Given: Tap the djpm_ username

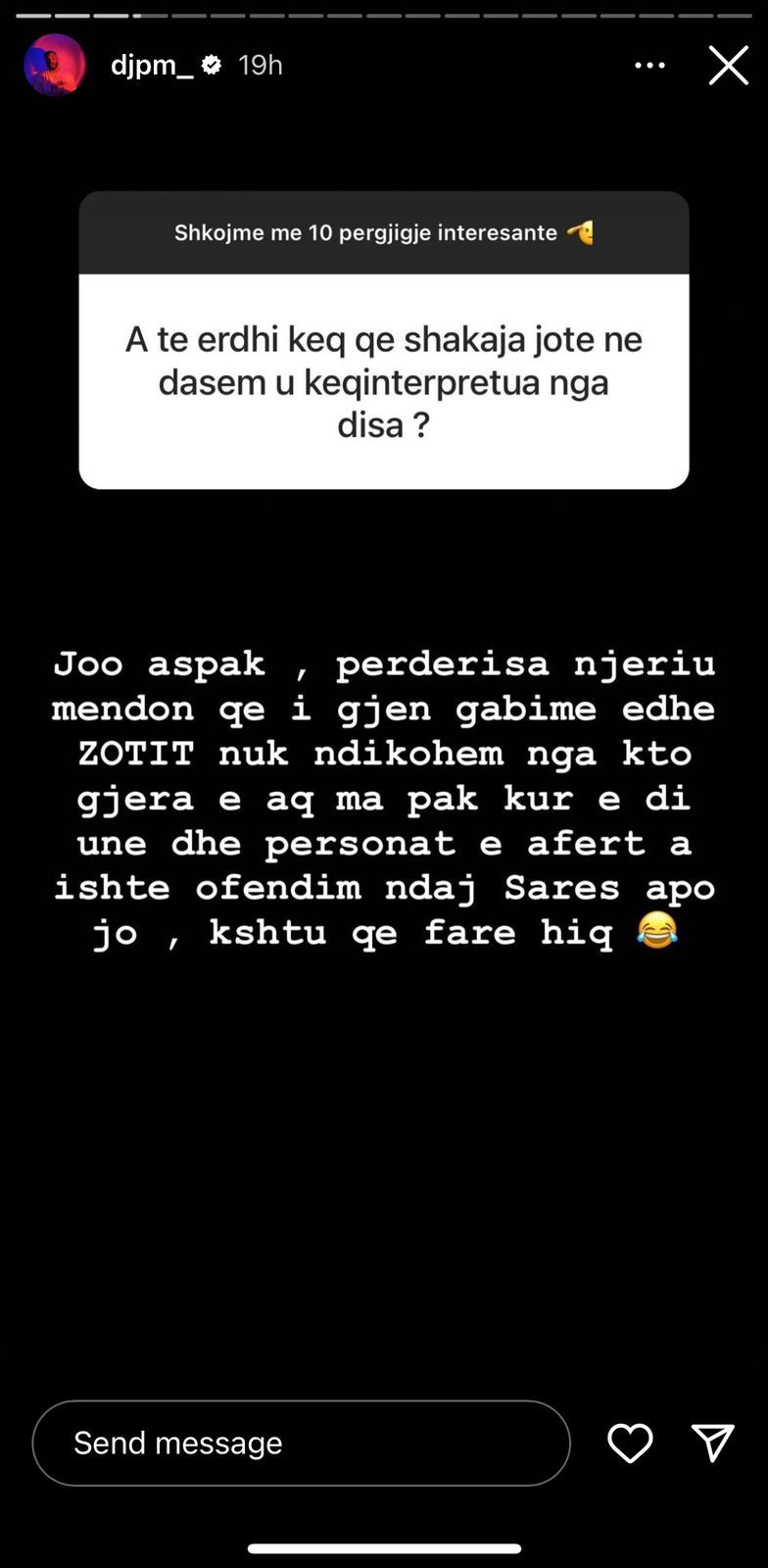Looking at the screenshot, I should coord(152,65).
